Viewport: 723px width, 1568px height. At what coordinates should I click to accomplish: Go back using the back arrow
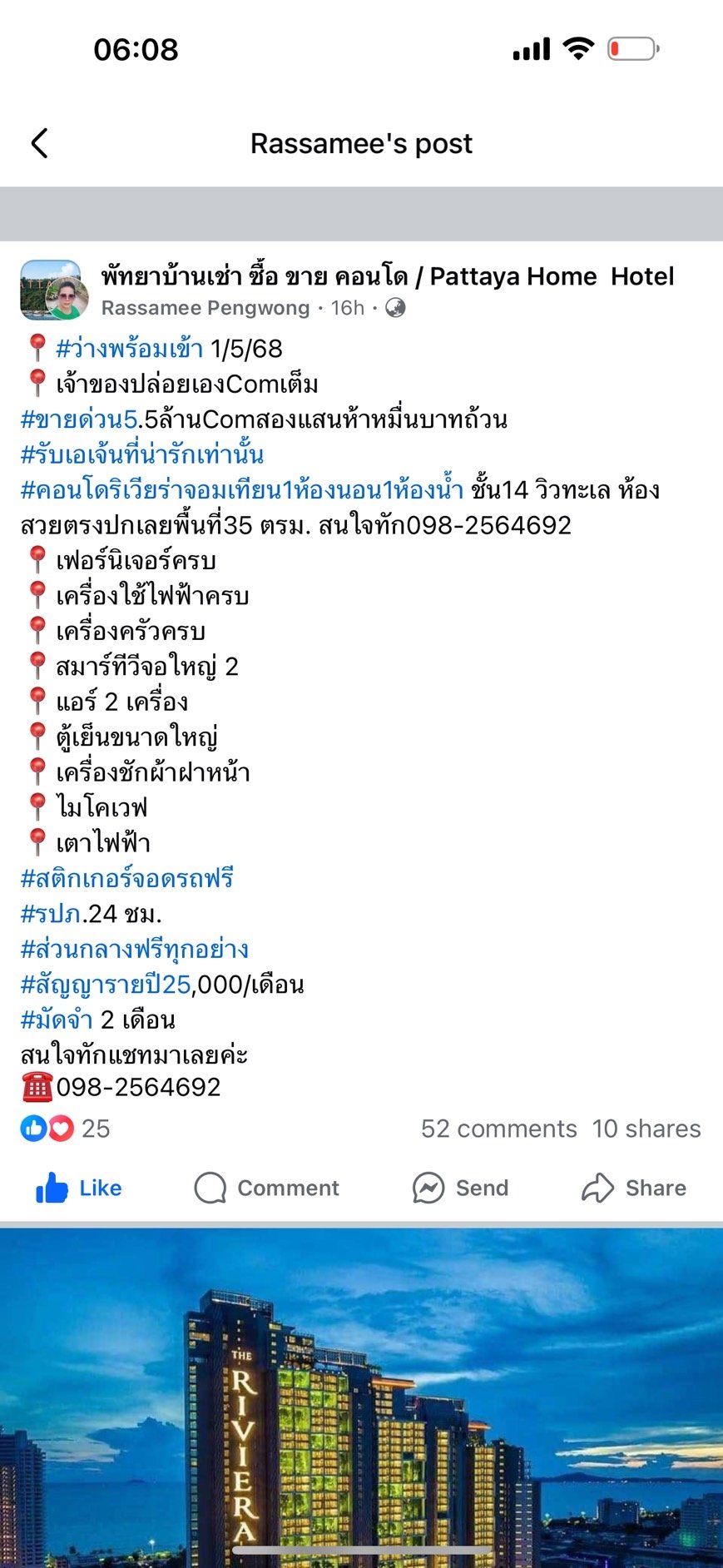pyautogui.click(x=39, y=143)
